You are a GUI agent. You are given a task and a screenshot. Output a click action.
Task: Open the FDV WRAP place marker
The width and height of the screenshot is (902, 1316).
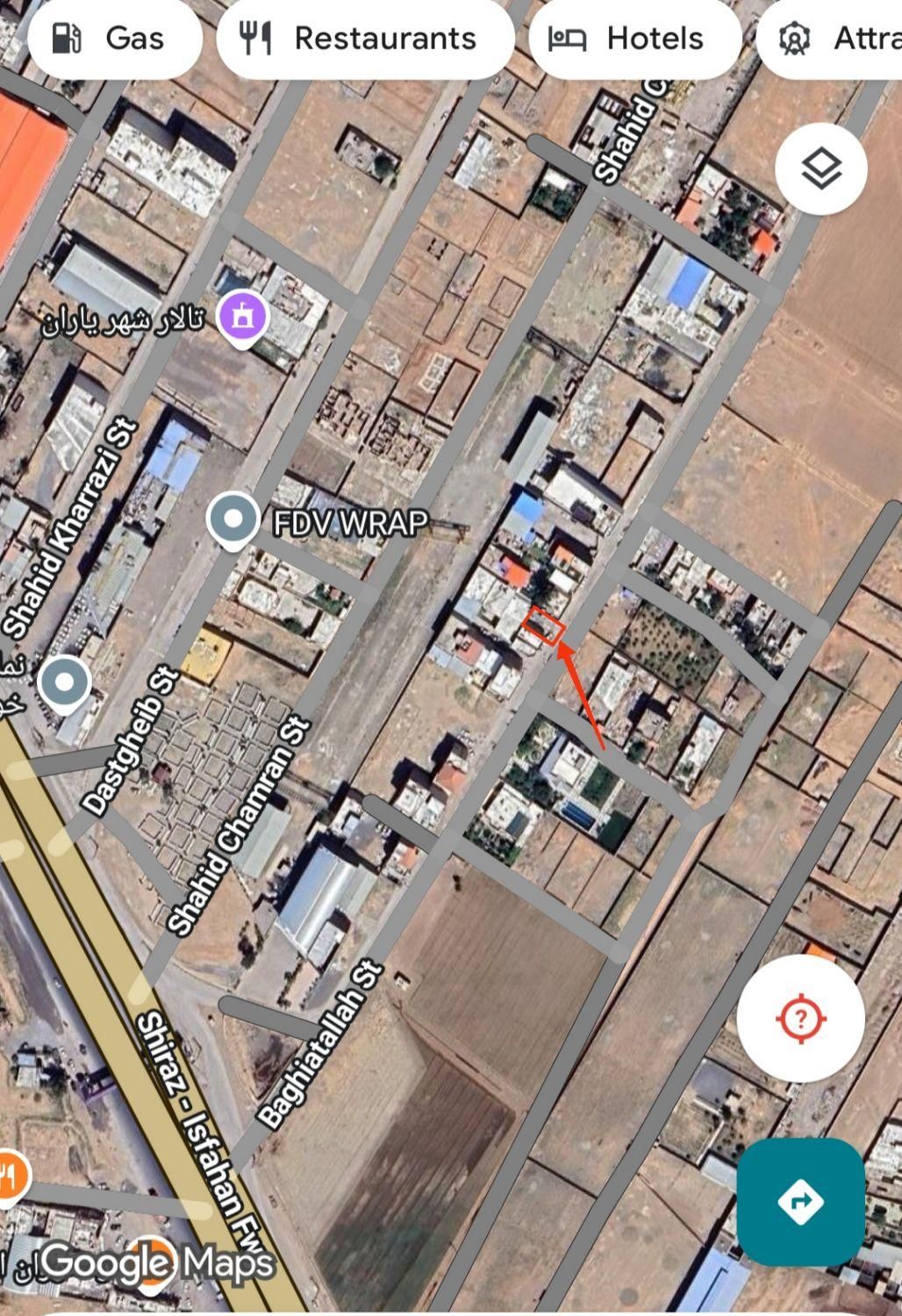tap(233, 519)
